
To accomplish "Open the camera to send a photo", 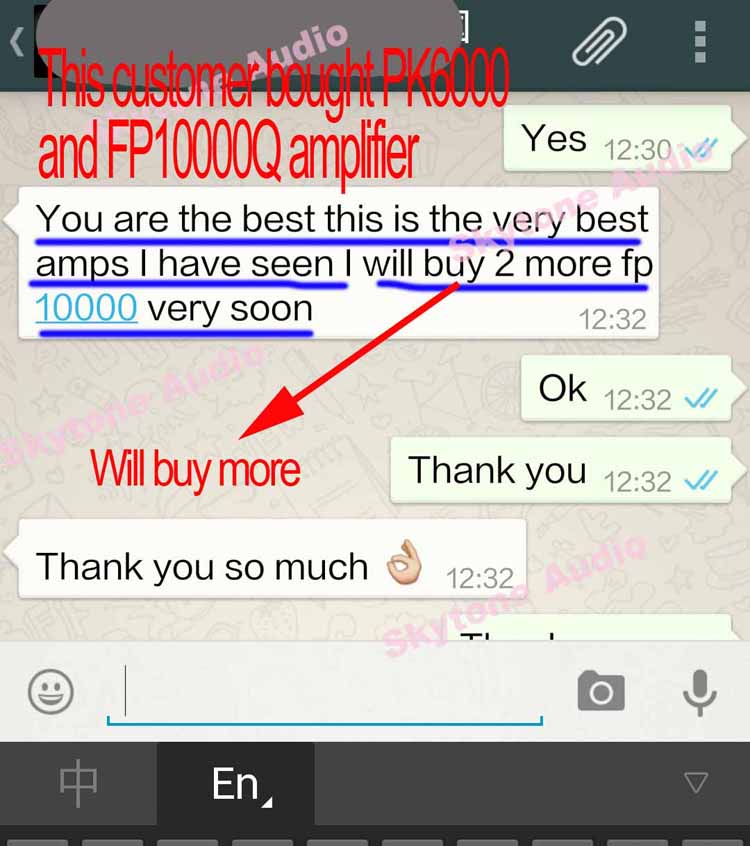I will (601, 692).
